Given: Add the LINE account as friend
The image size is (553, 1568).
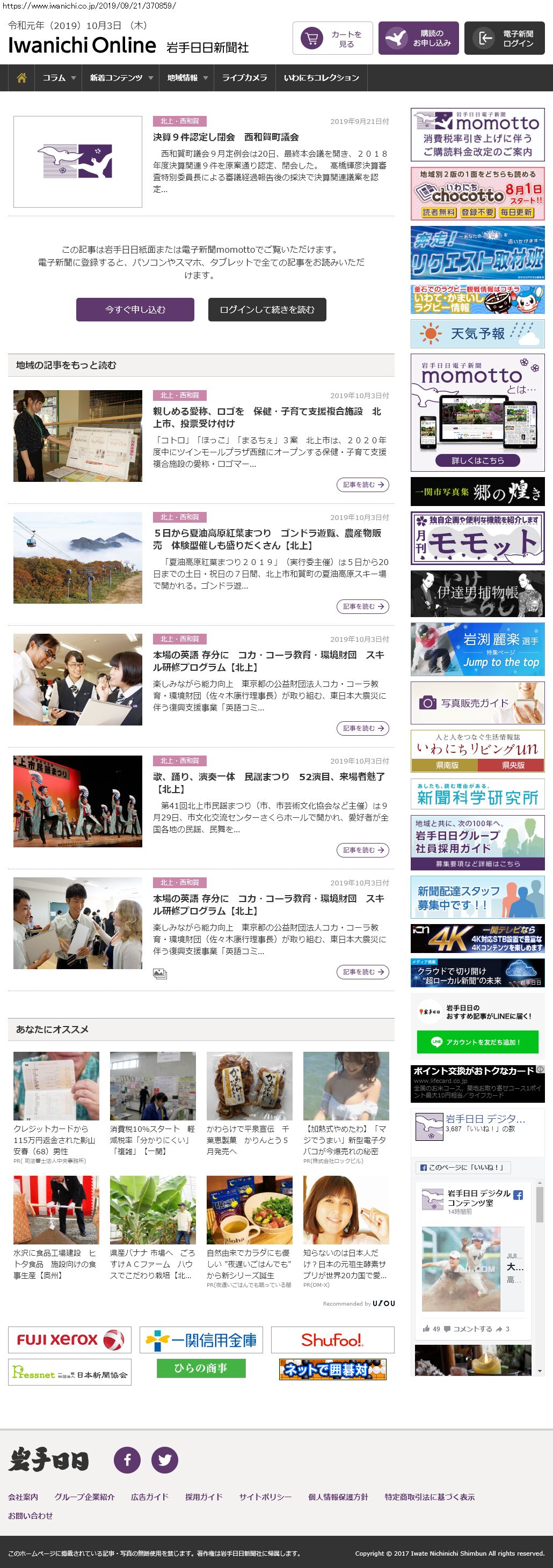Looking at the screenshot, I should (x=477, y=1042).
